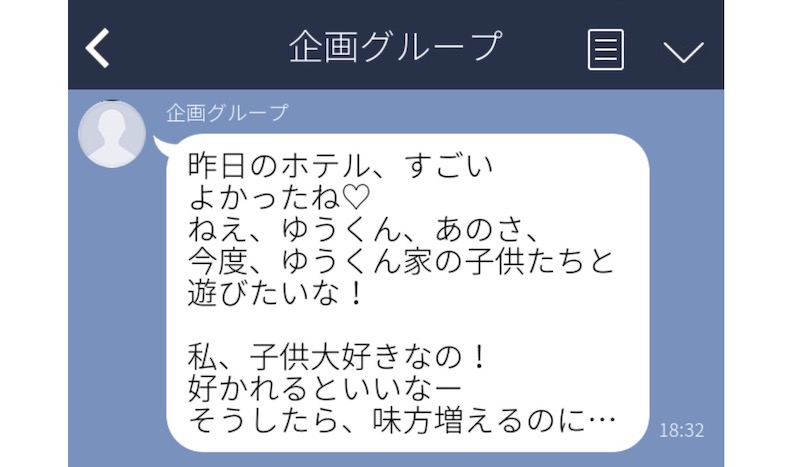Go back from the 企画グループ chat
The image size is (800, 467).
coord(98,48)
